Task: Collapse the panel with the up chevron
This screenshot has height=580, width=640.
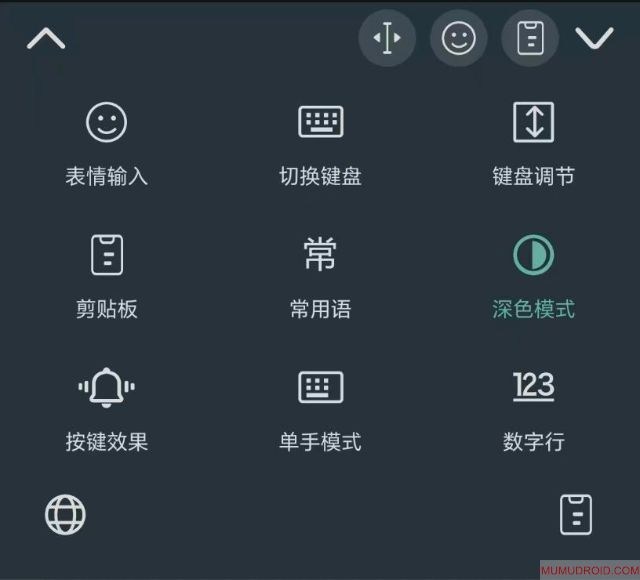Action: 46,39
